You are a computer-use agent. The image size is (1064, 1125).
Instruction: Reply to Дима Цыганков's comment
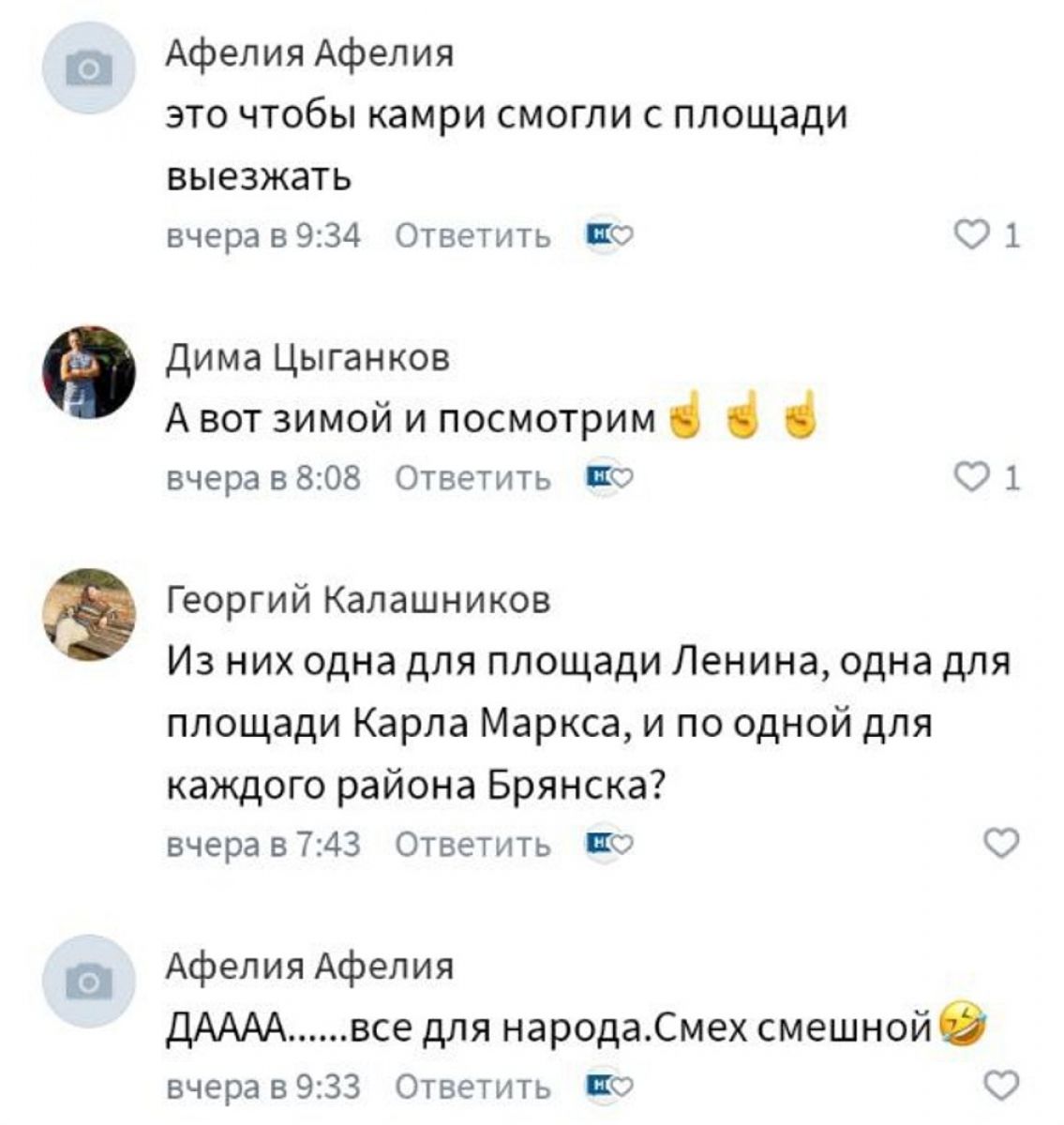point(472,479)
